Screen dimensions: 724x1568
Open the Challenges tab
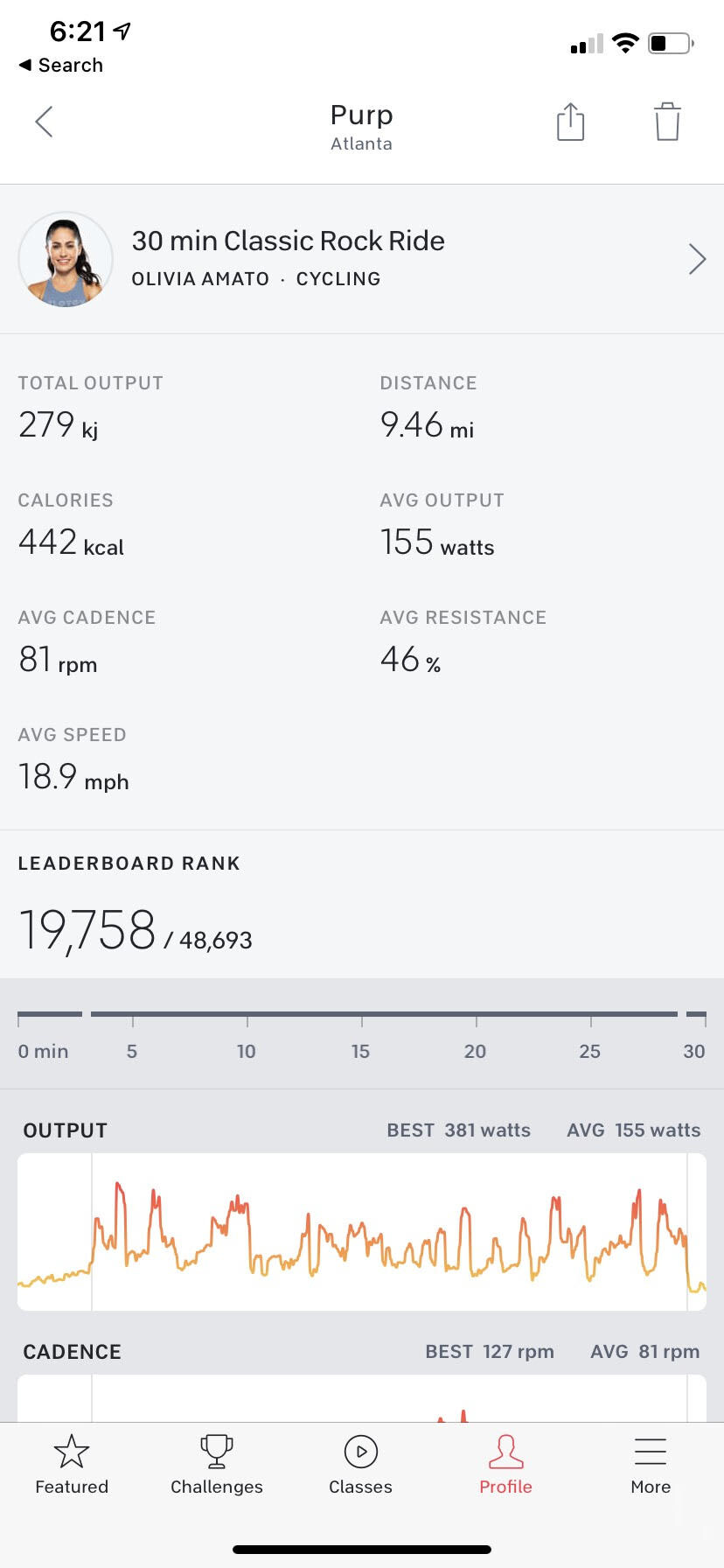217,1465
